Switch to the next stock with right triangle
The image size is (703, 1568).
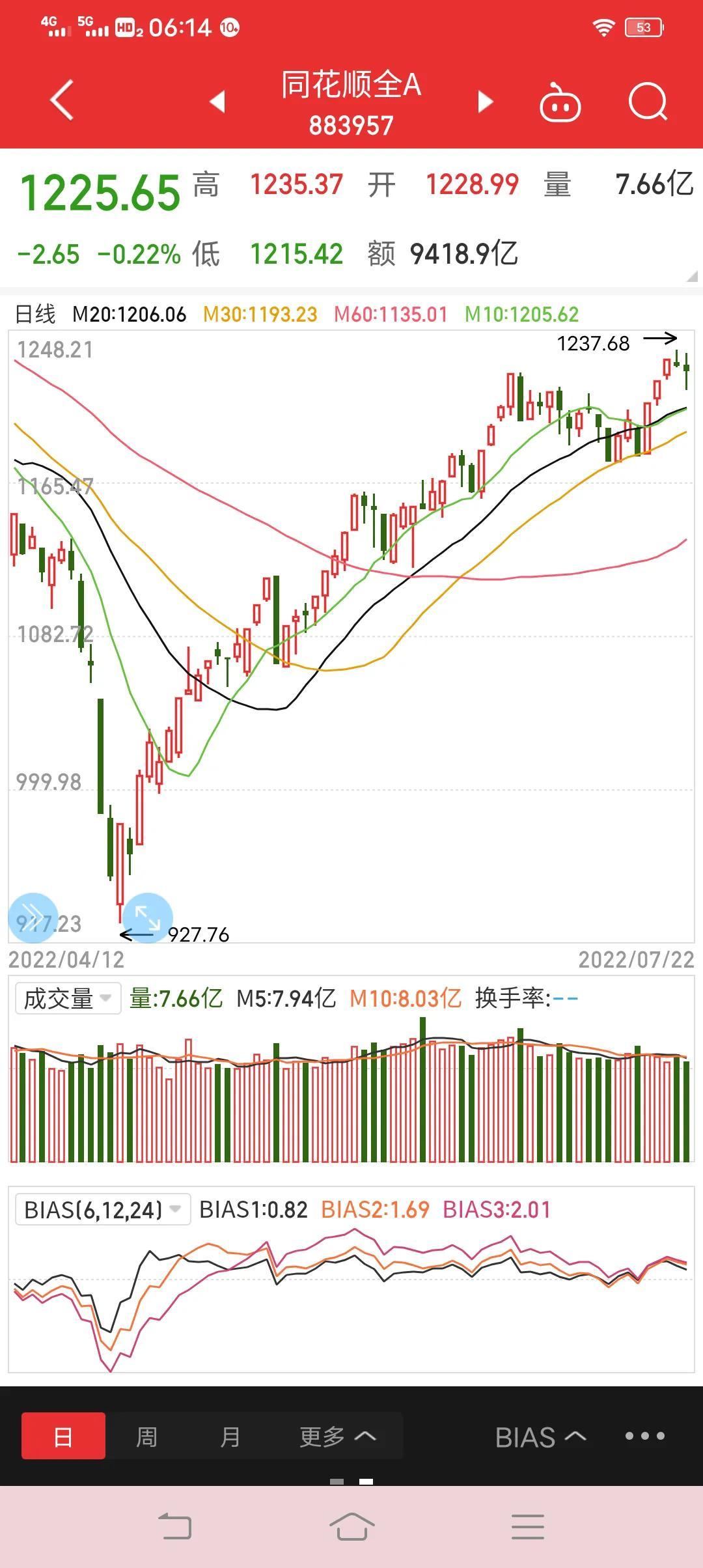pos(485,102)
